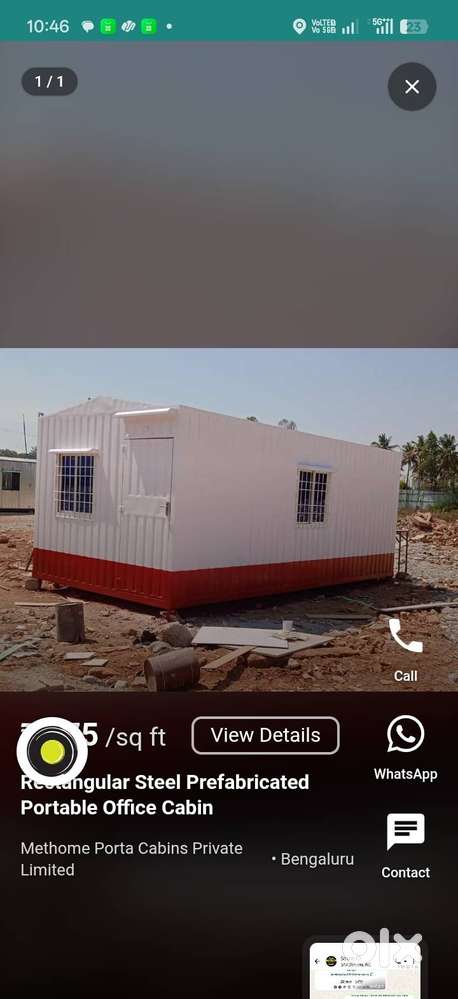Screen dimensions: 458x999
Task: Open the Contact option
Action: coord(406,846)
